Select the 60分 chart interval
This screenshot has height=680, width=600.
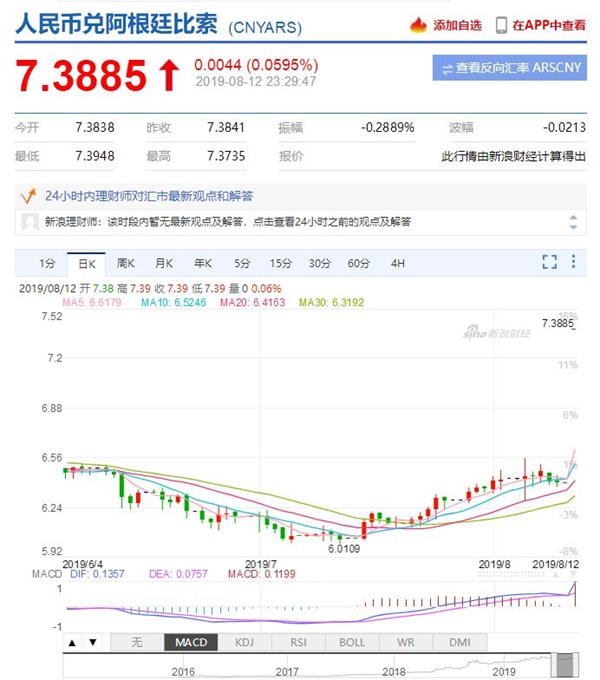coord(358,263)
